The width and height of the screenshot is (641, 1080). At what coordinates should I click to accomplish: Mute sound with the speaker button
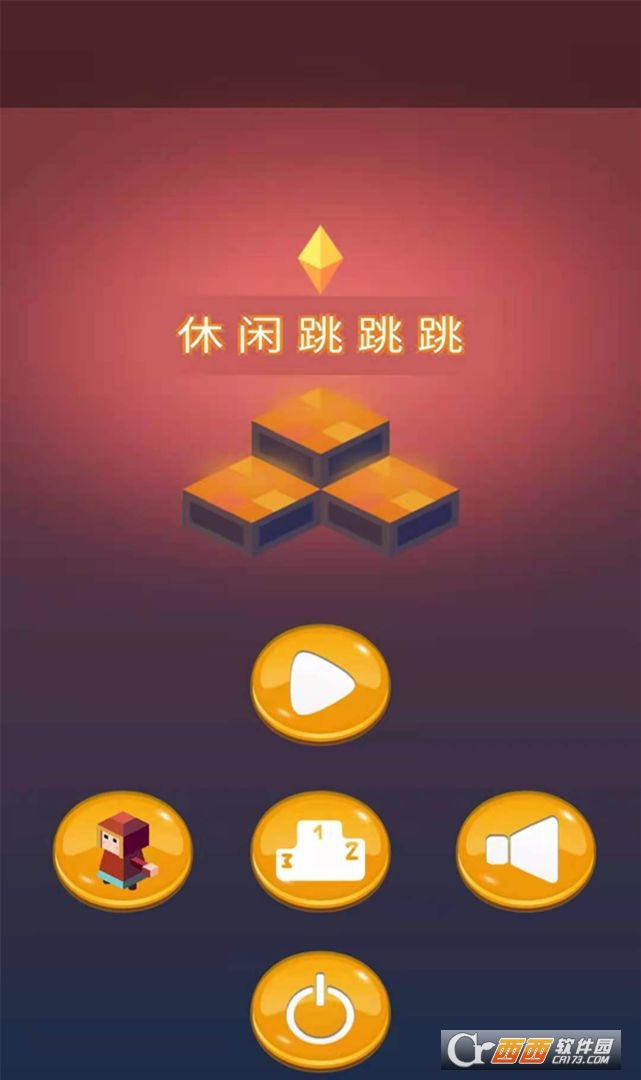tap(525, 851)
